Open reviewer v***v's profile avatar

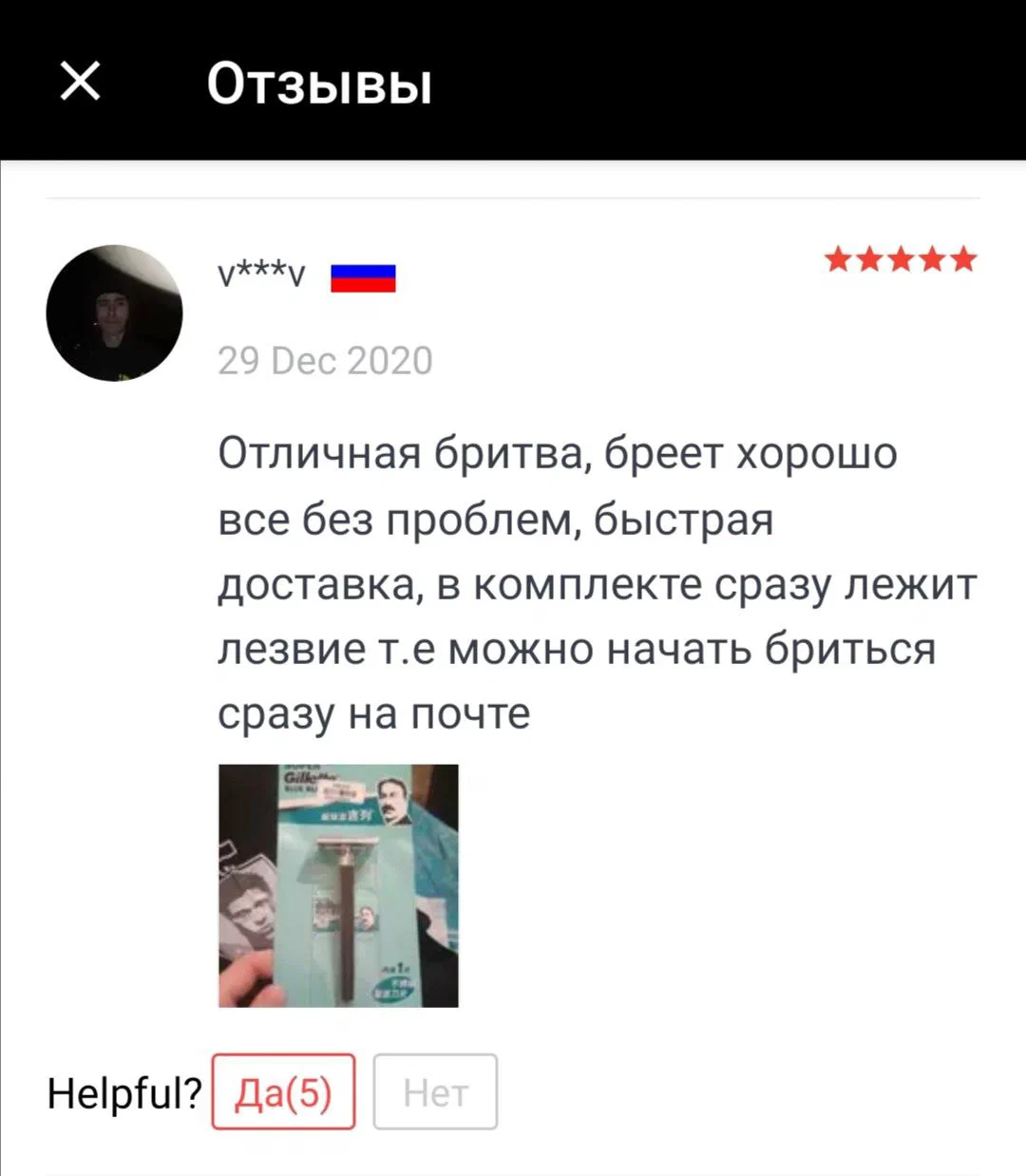point(114,313)
